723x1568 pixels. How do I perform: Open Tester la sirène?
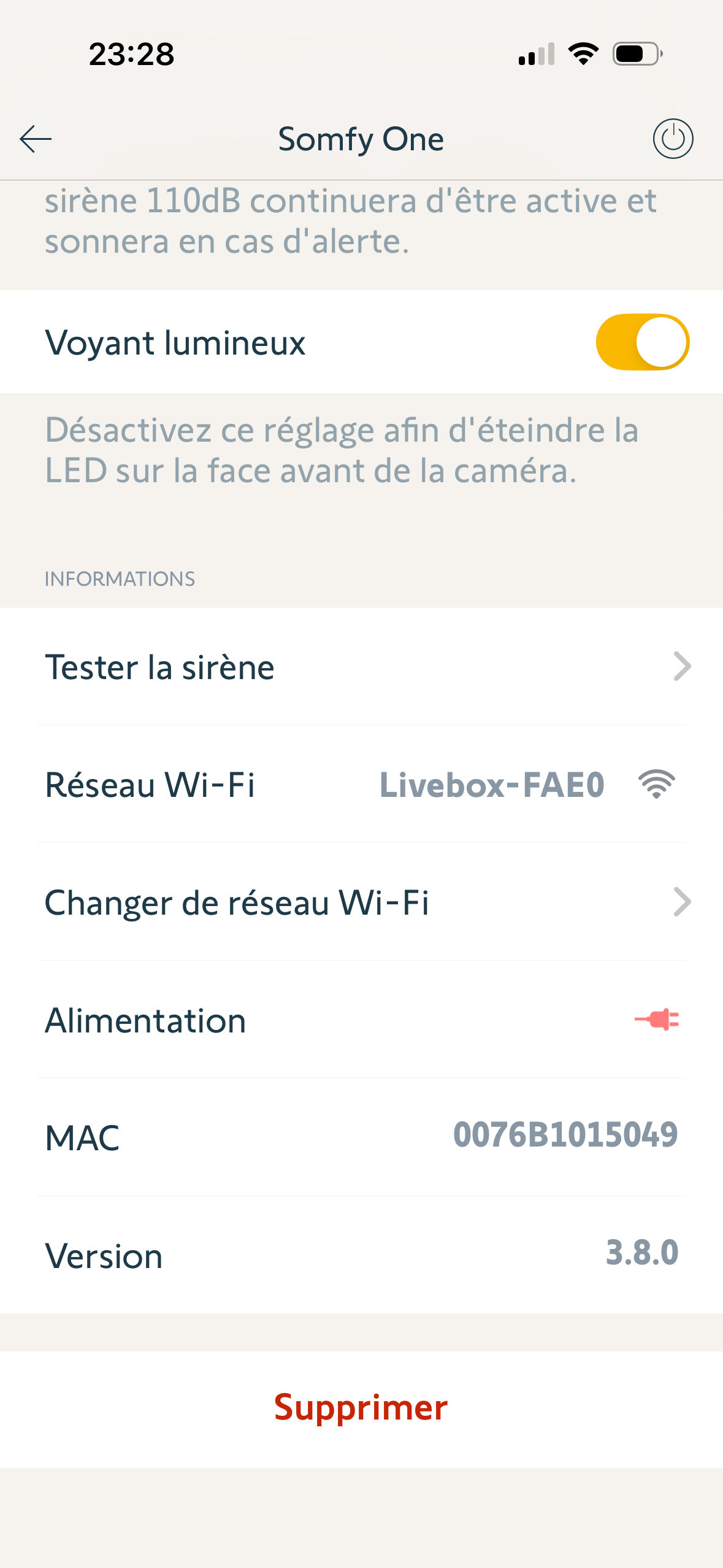361,667
